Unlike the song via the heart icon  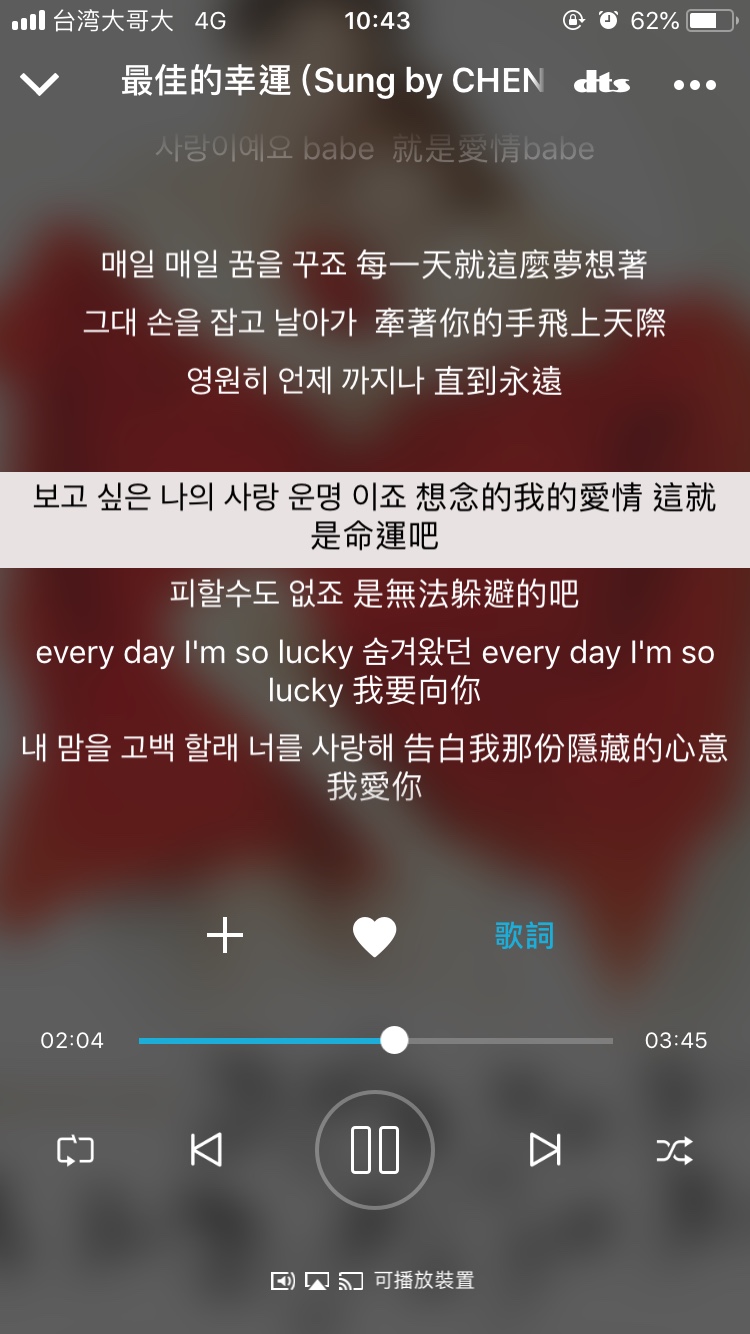pos(375,937)
